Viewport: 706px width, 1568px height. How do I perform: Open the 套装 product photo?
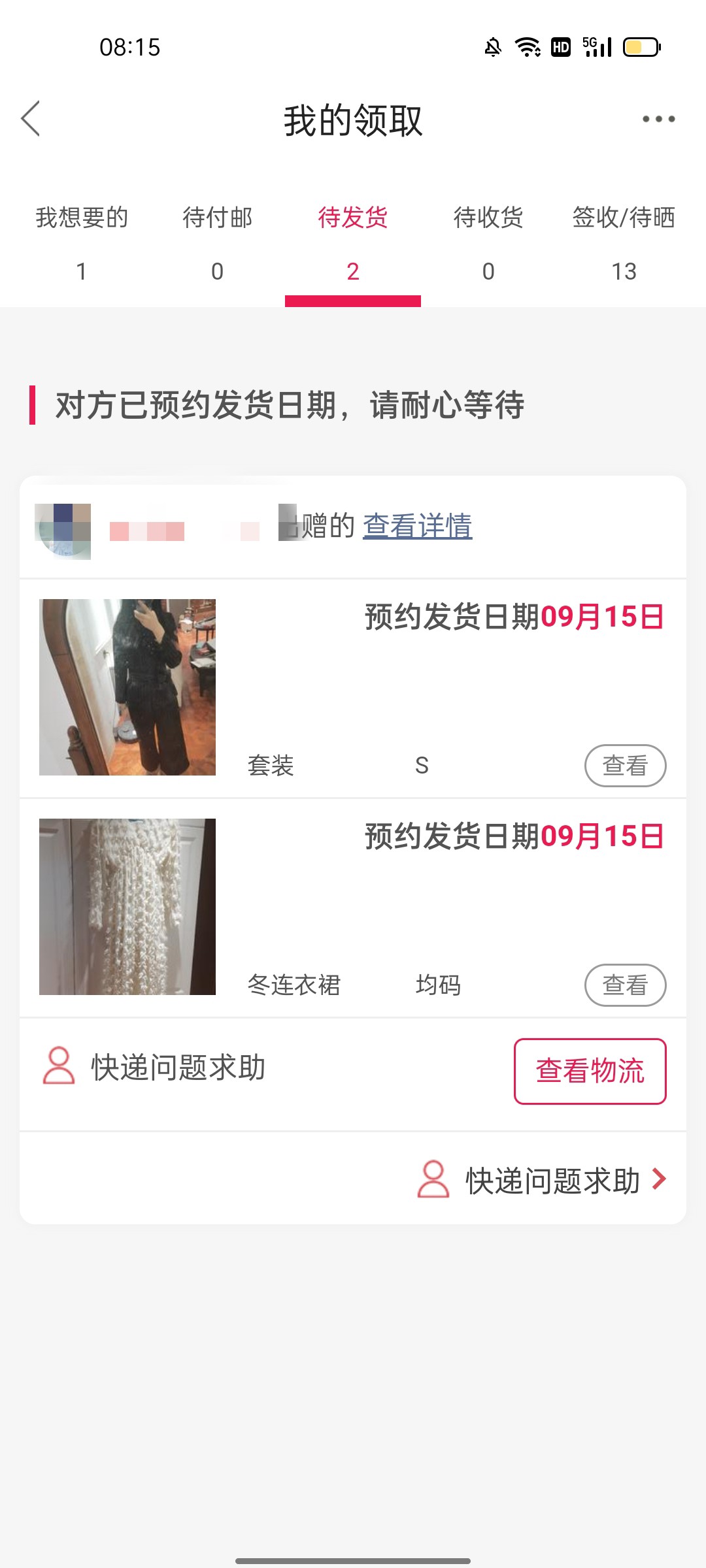point(127,687)
